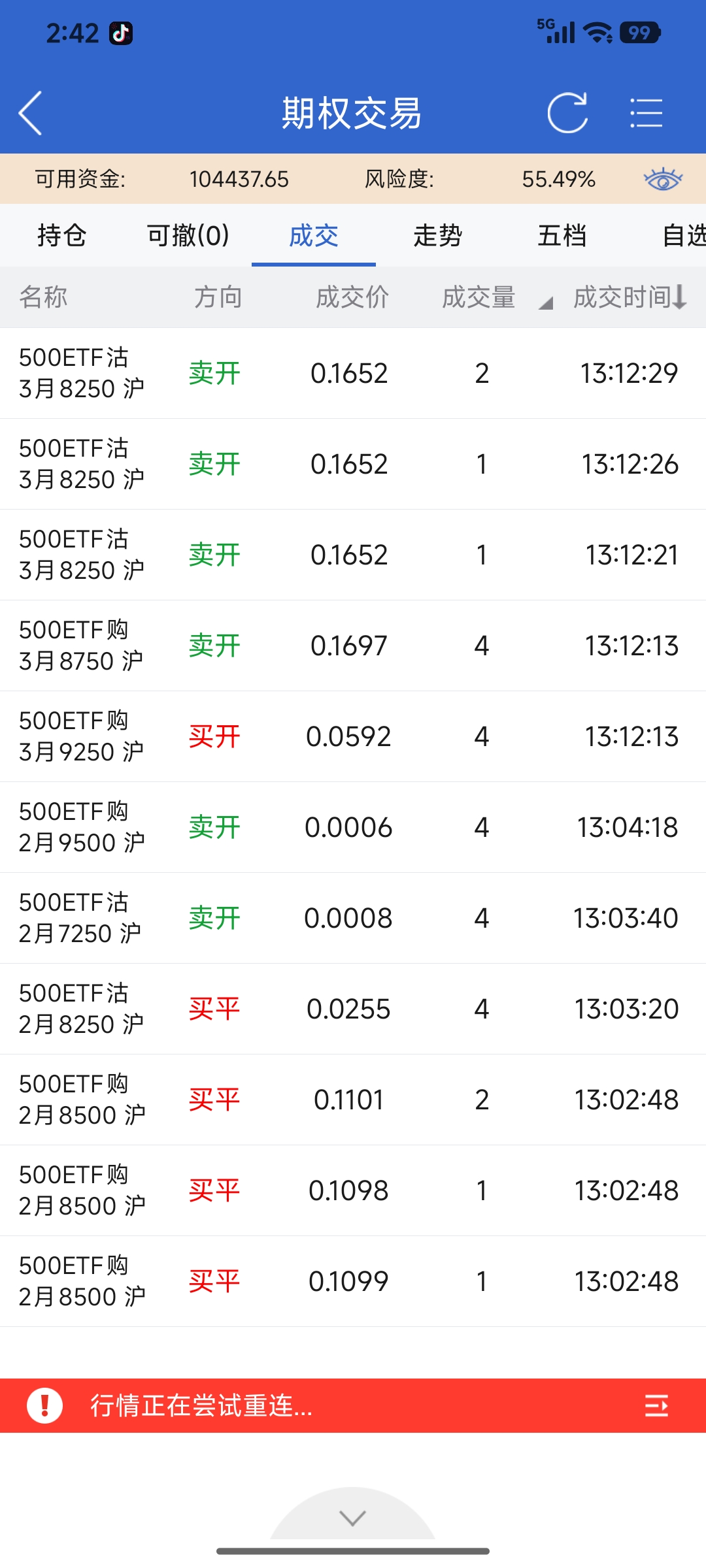This screenshot has height=1568, width=706.
Task: Toggle visibility of account funds
Action: click(x=663, y=179)
